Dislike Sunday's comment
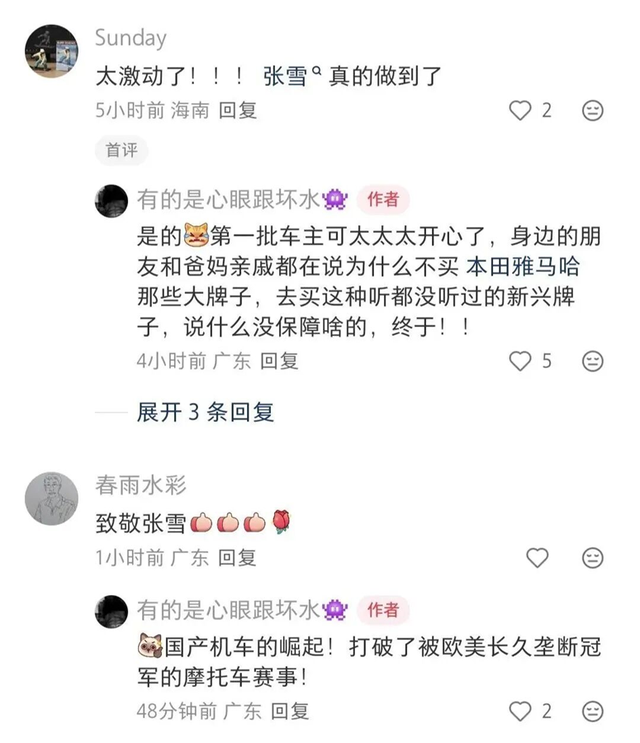Image resolution: width=640 pixels, height=743 pixels. pos(593,110)
